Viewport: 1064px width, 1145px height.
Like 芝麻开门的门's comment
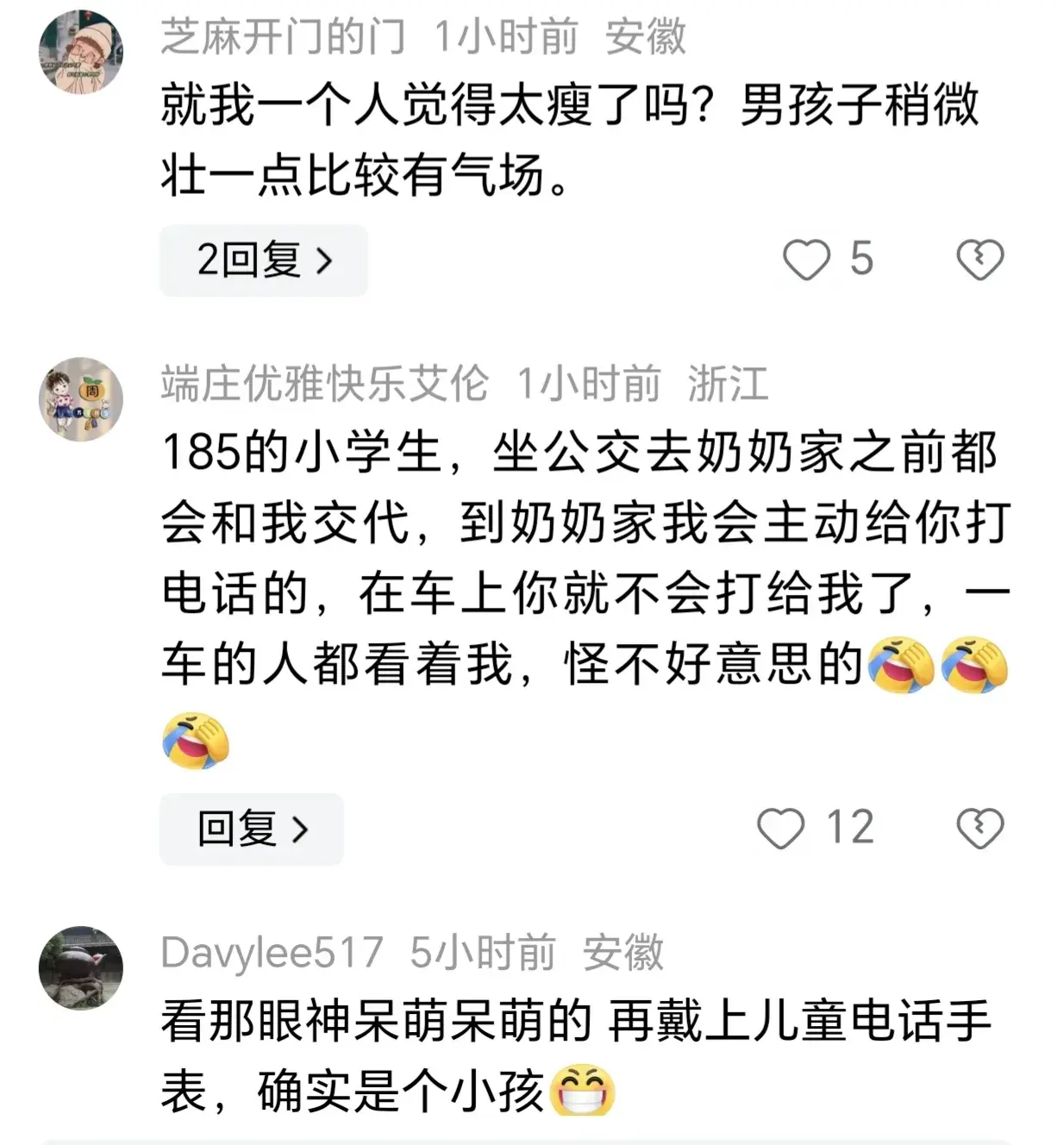(x=806, y=260)
